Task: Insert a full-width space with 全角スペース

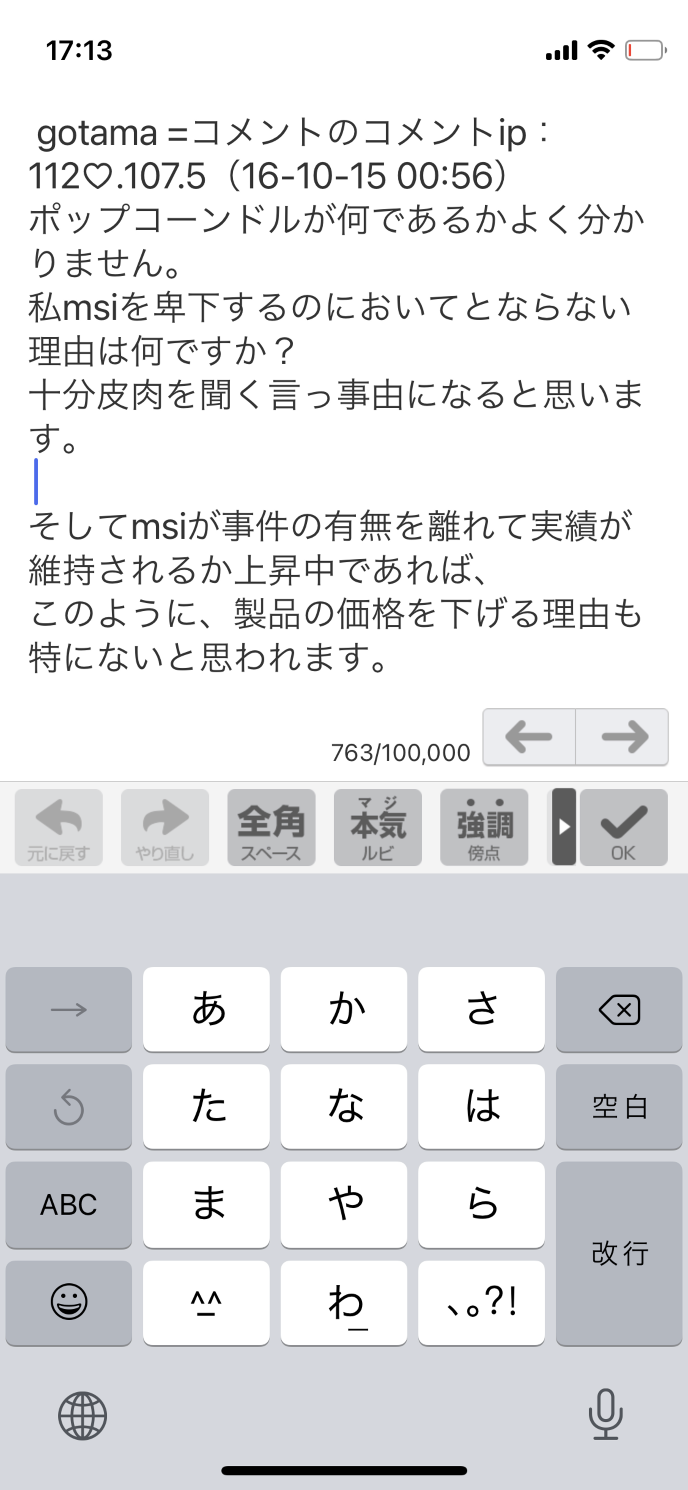Action: 271,828
